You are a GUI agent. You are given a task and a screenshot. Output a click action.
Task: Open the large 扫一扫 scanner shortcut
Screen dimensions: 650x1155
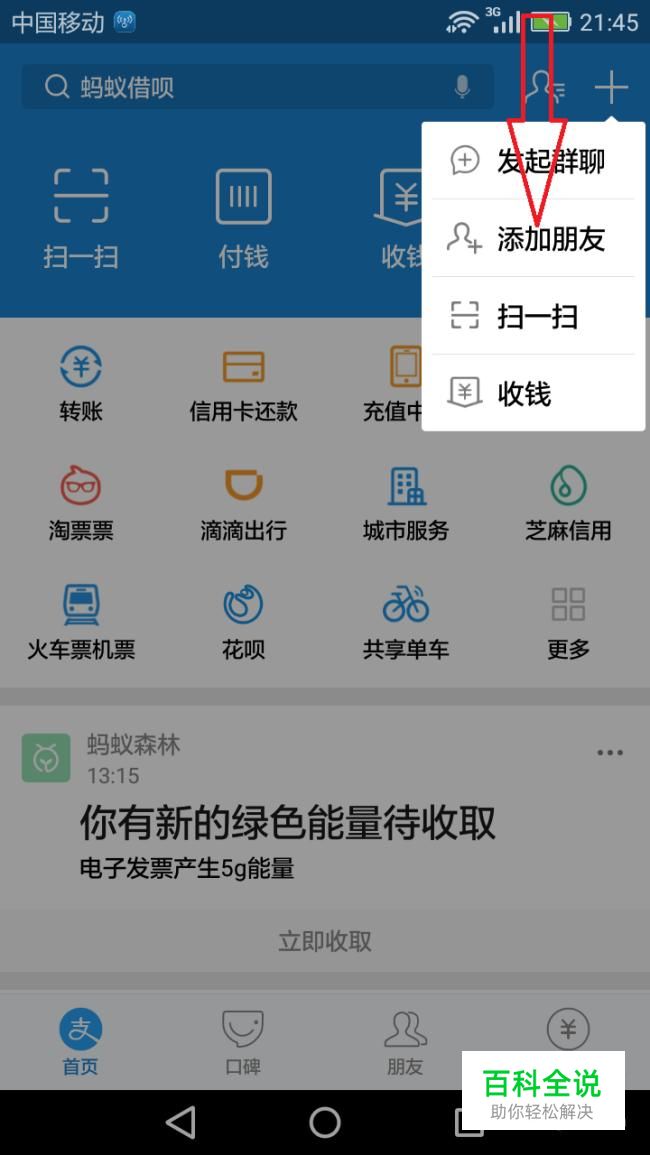[81, 217]
